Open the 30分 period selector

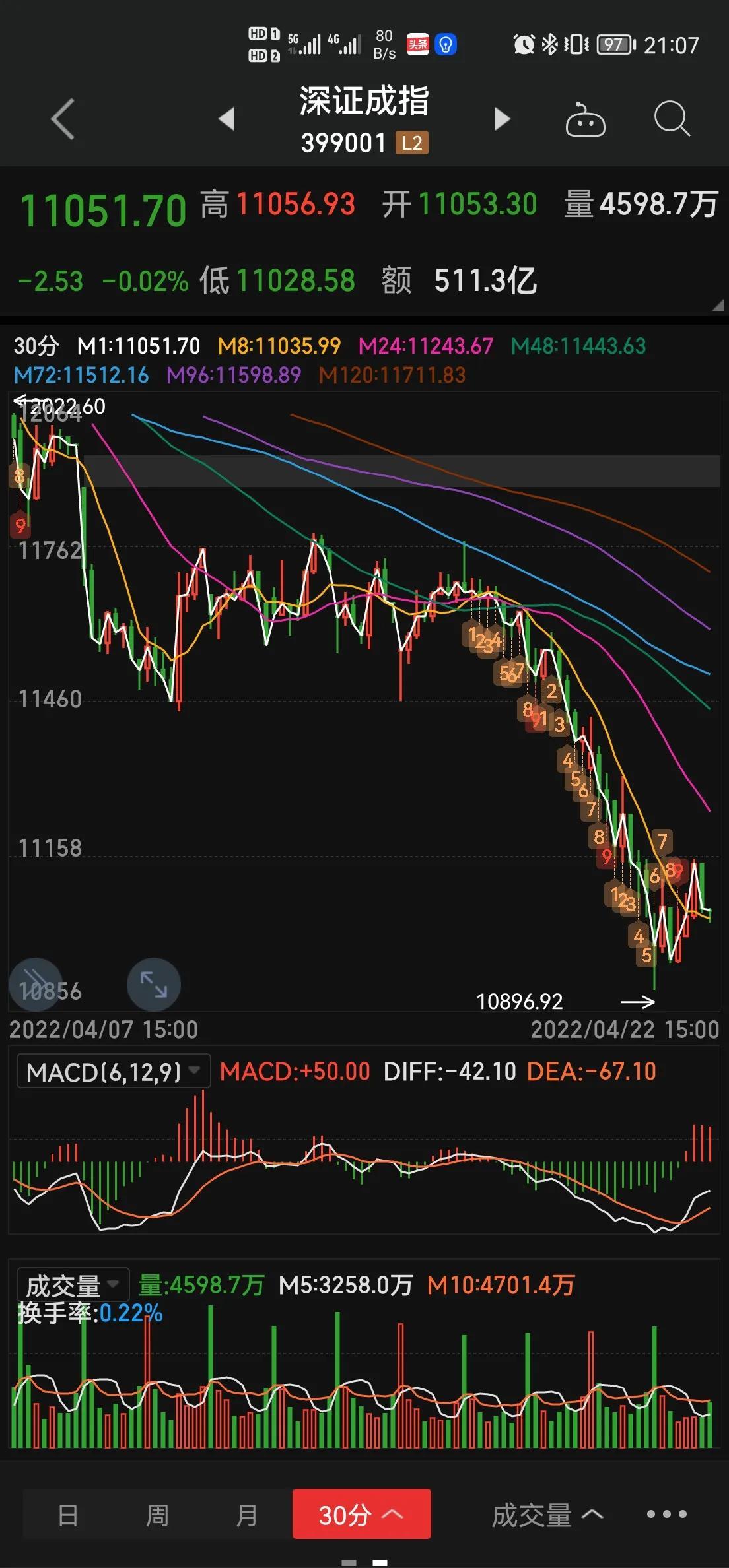[x=362, y=1515]
